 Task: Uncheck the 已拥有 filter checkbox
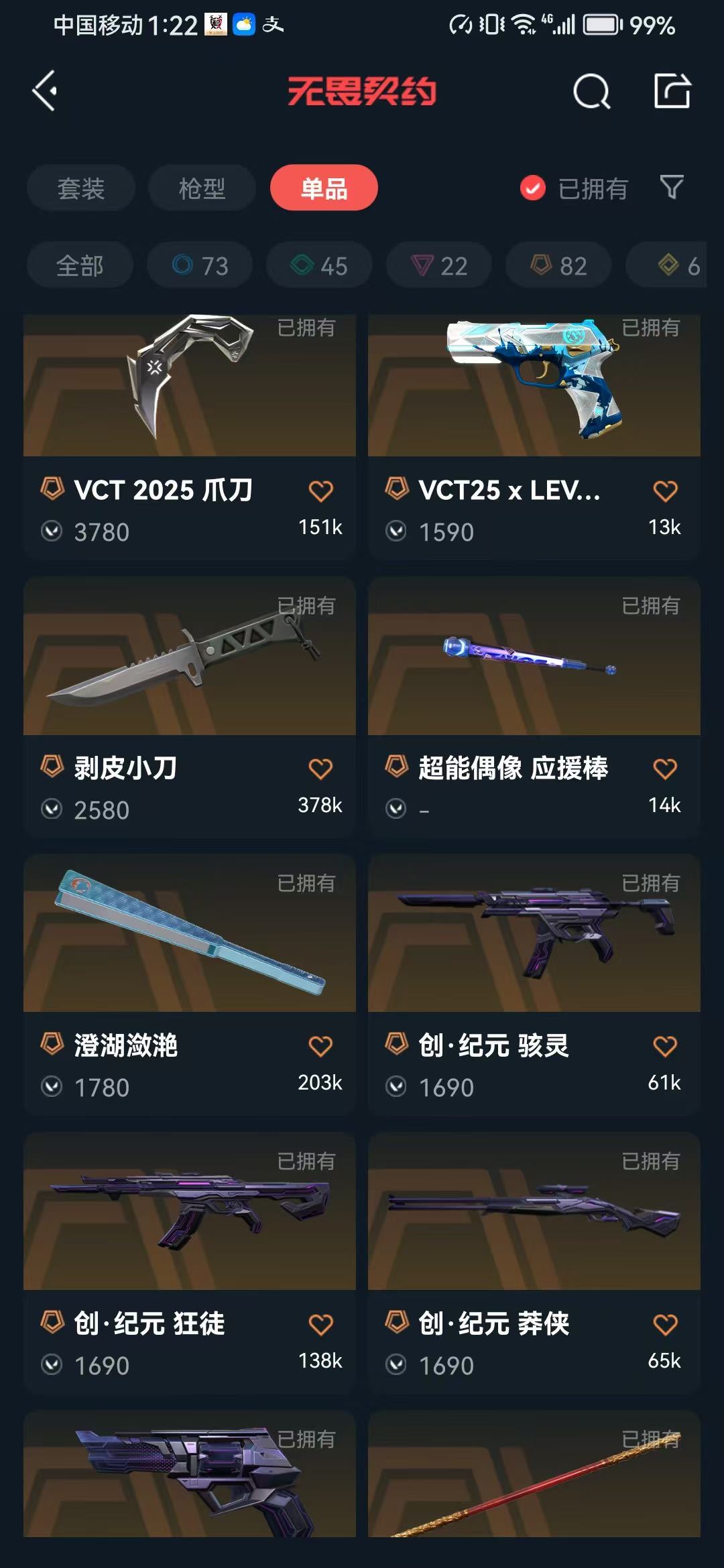[533, 188]
